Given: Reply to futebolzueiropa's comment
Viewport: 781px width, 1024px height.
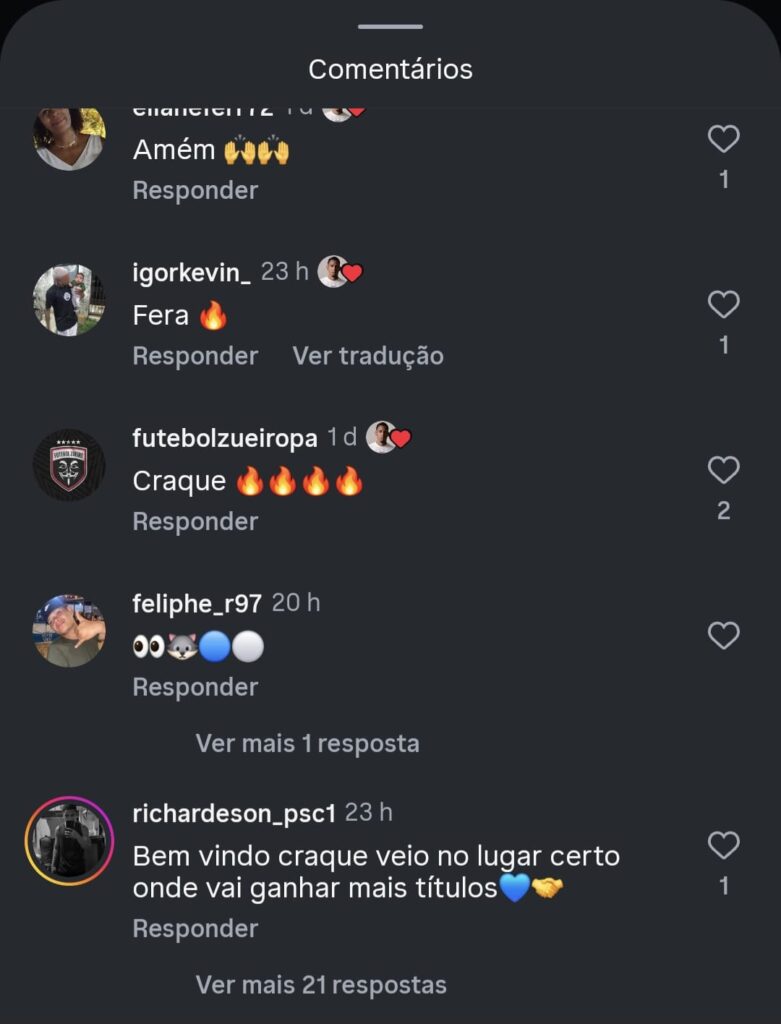Looking at the screenshot, I should [195, 521].
